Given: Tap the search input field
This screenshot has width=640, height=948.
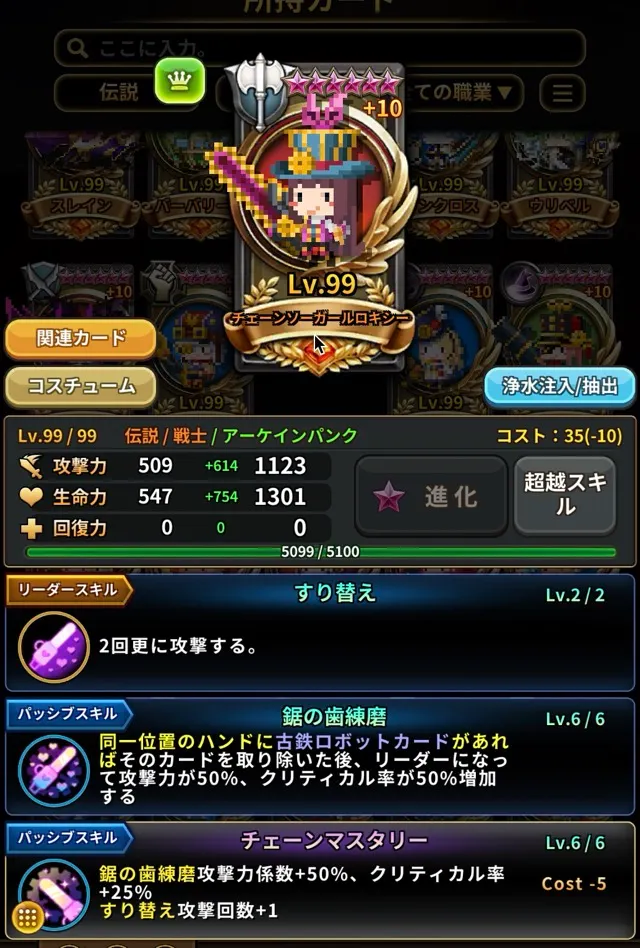Looking at the screenshot, I should [x=320, y=48].
